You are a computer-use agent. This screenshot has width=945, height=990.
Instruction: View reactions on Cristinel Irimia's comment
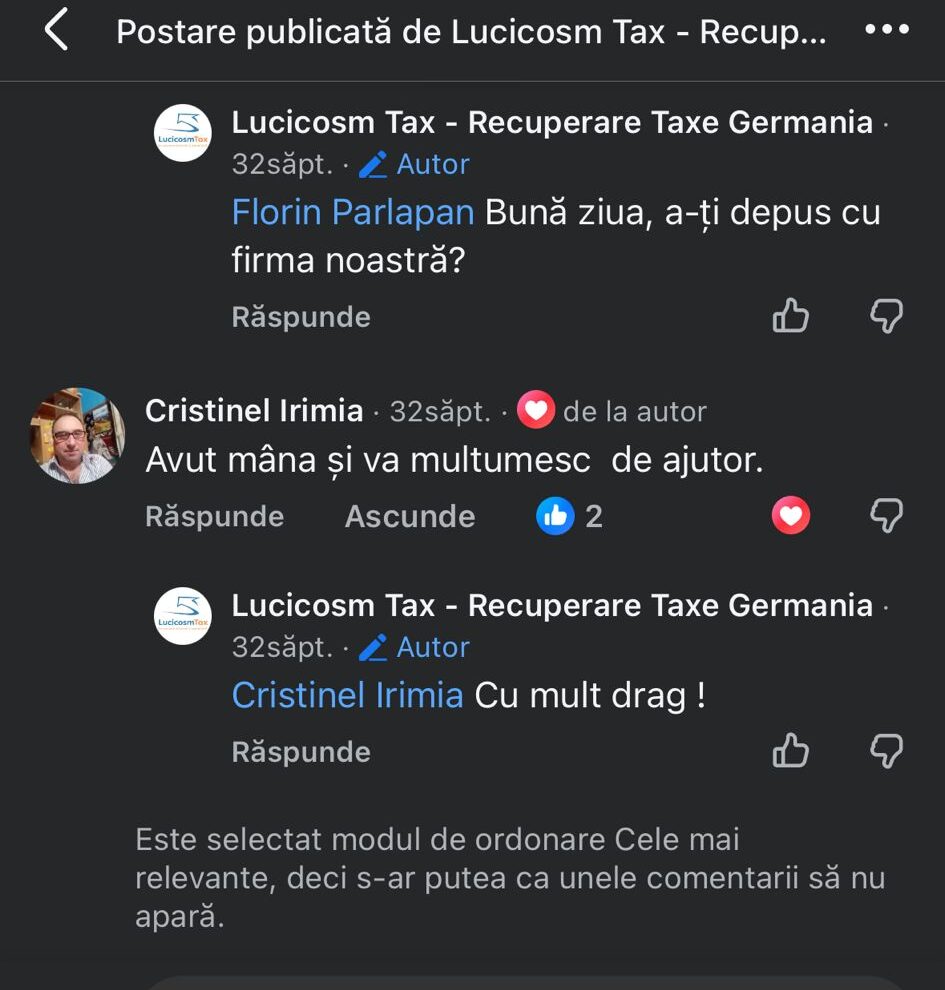(570, 516)
